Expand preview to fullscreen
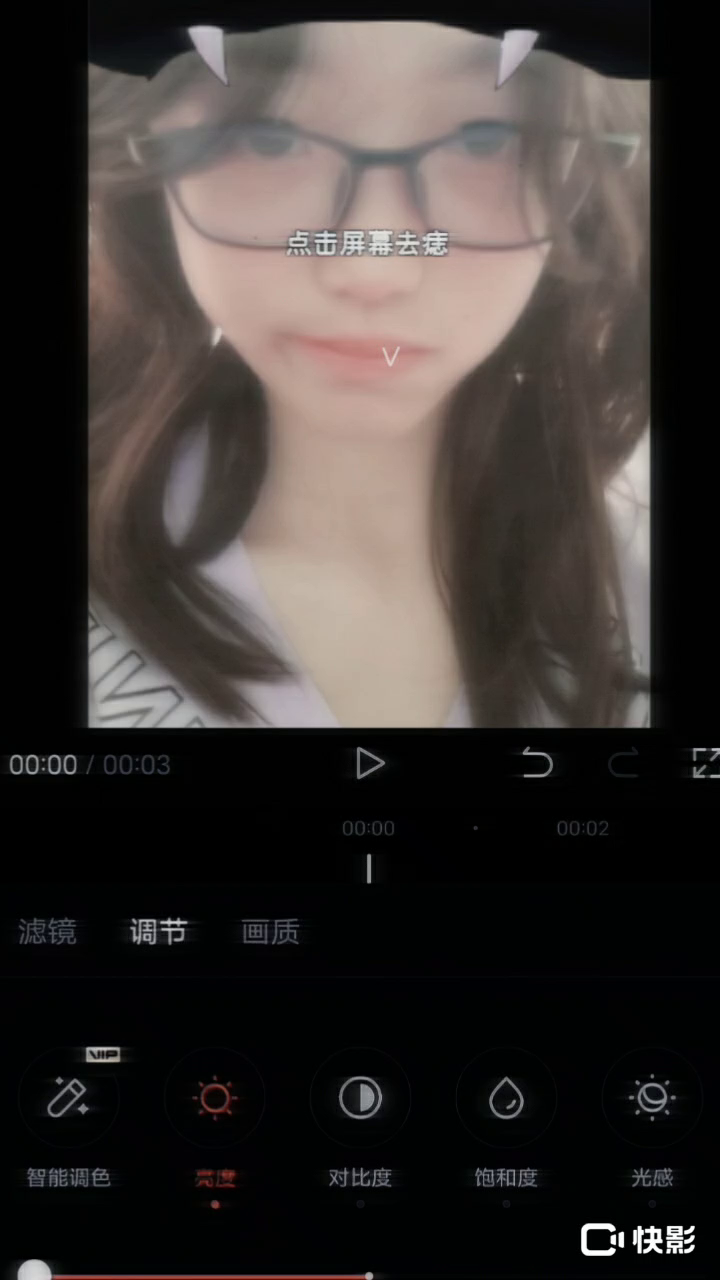Screen dimensions: 720x1280 click(x=705, y=764)
